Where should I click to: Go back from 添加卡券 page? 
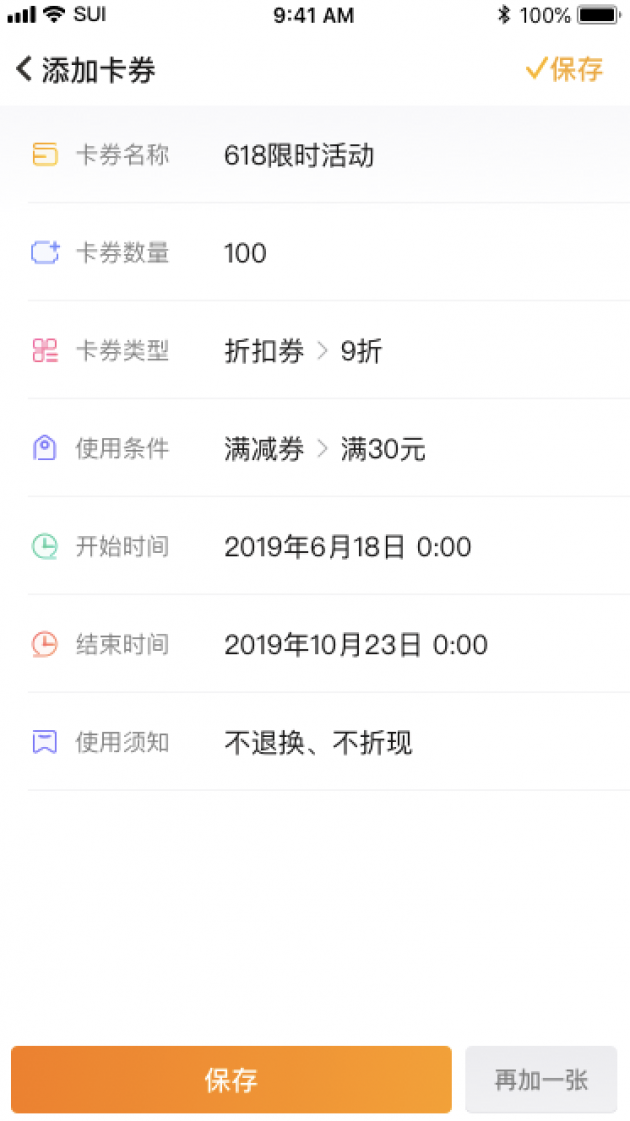[x=24, y=69]
